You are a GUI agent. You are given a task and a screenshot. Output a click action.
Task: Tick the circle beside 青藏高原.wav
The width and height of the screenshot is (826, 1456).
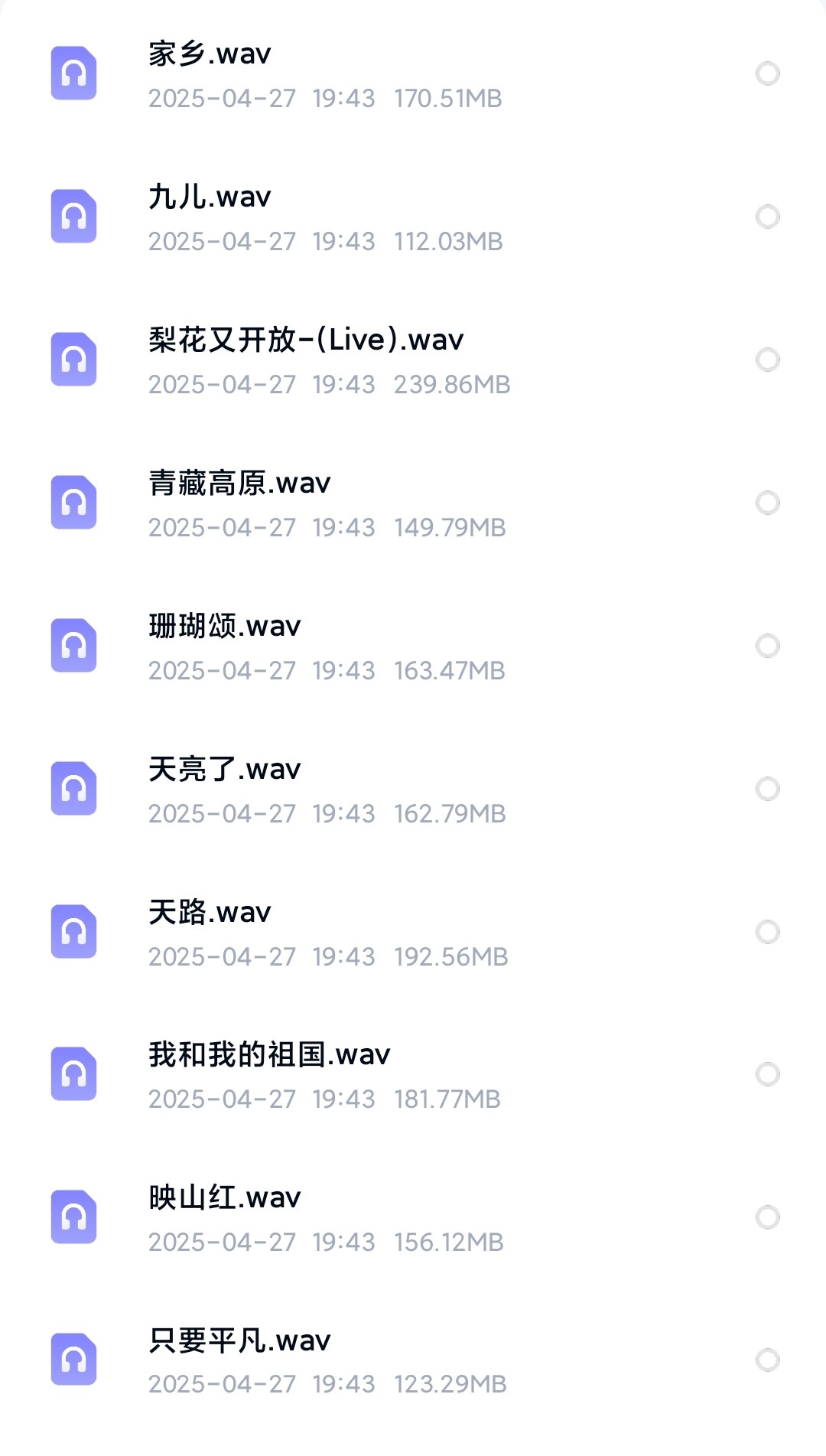767,503
